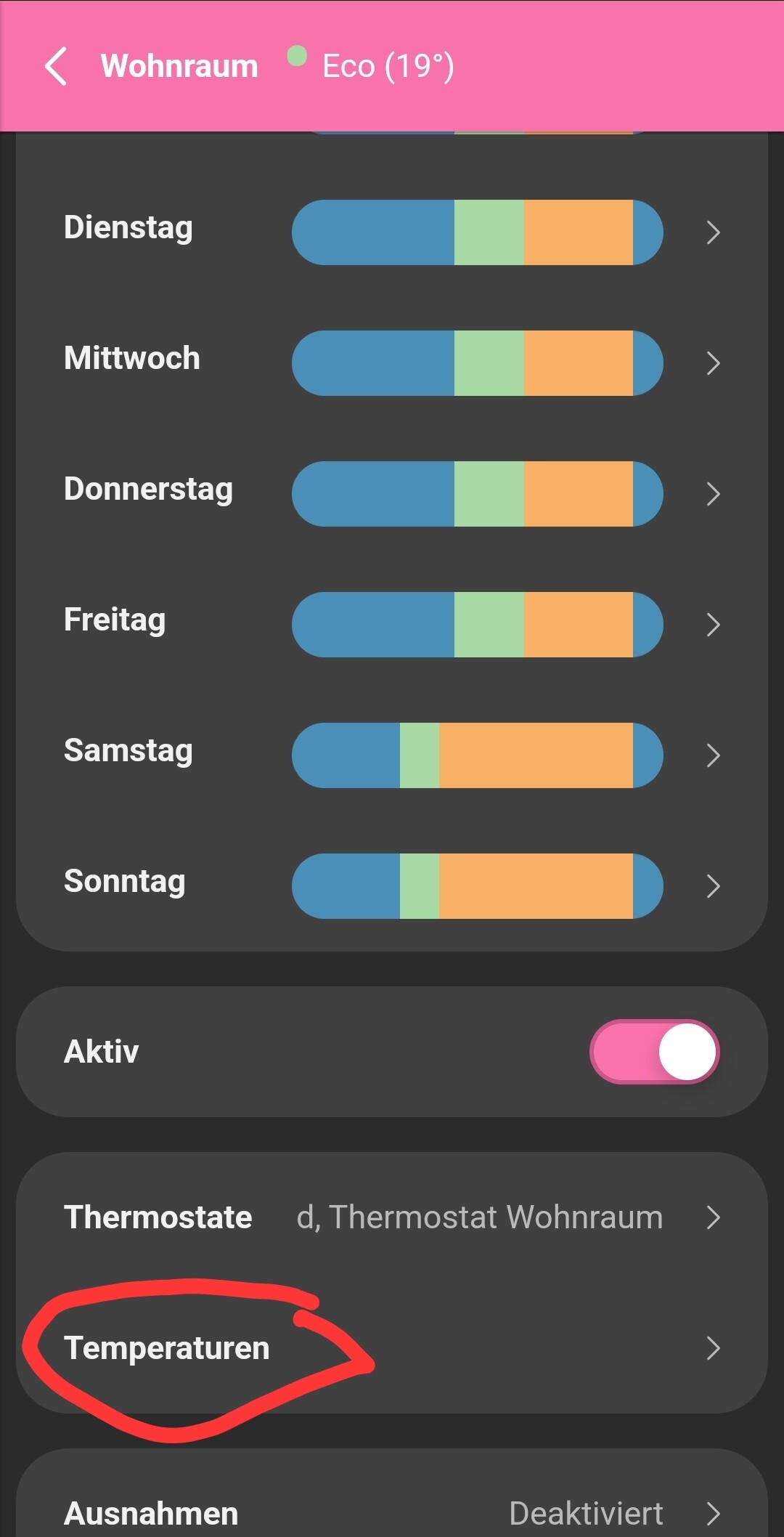The width and height of the screenshot is (784, 1537).
Task: Open the Dienstag heating schedule
Action: click(392, 232)
